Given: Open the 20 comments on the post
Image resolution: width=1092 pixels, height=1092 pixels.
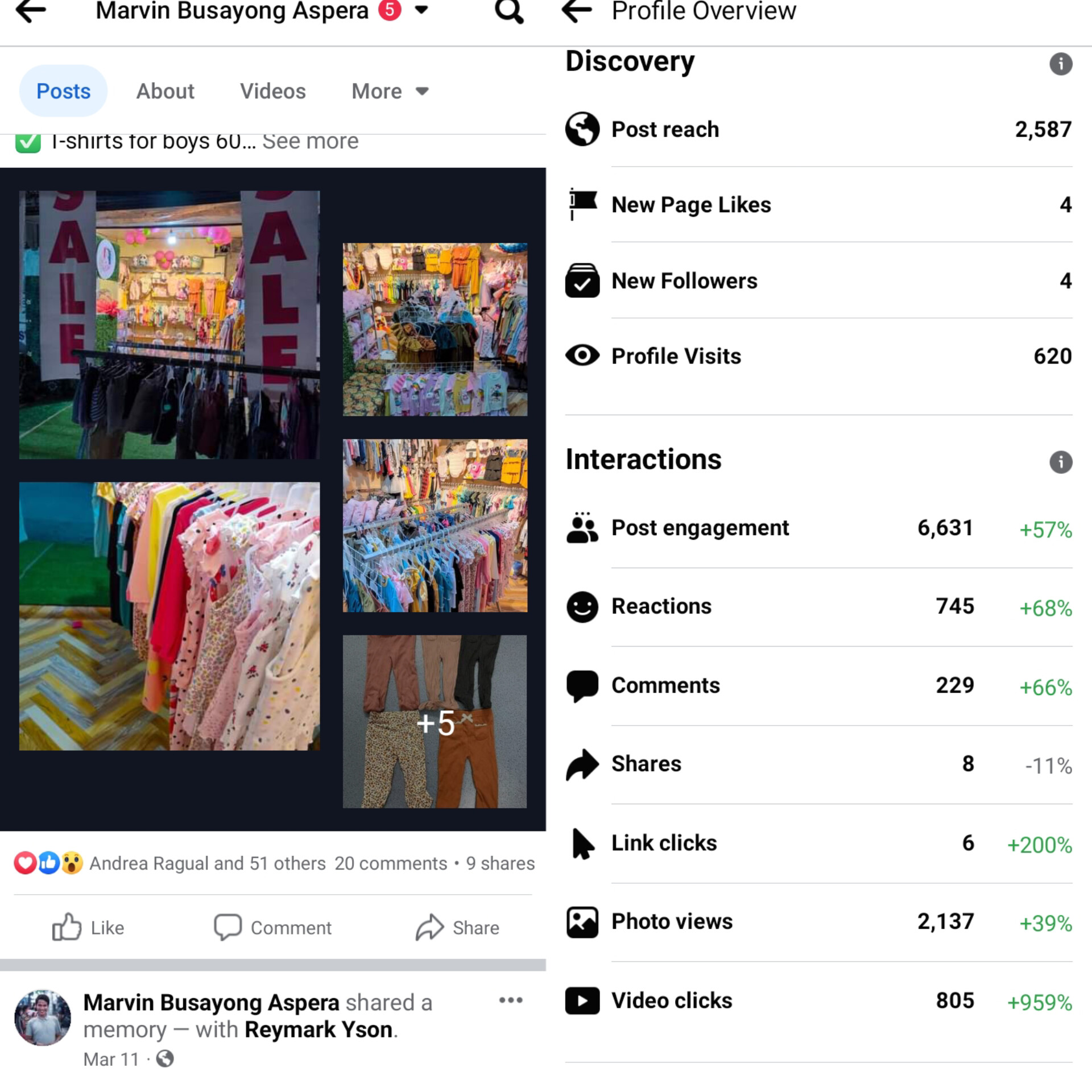Looking at the screenshot, I should 391,863.
